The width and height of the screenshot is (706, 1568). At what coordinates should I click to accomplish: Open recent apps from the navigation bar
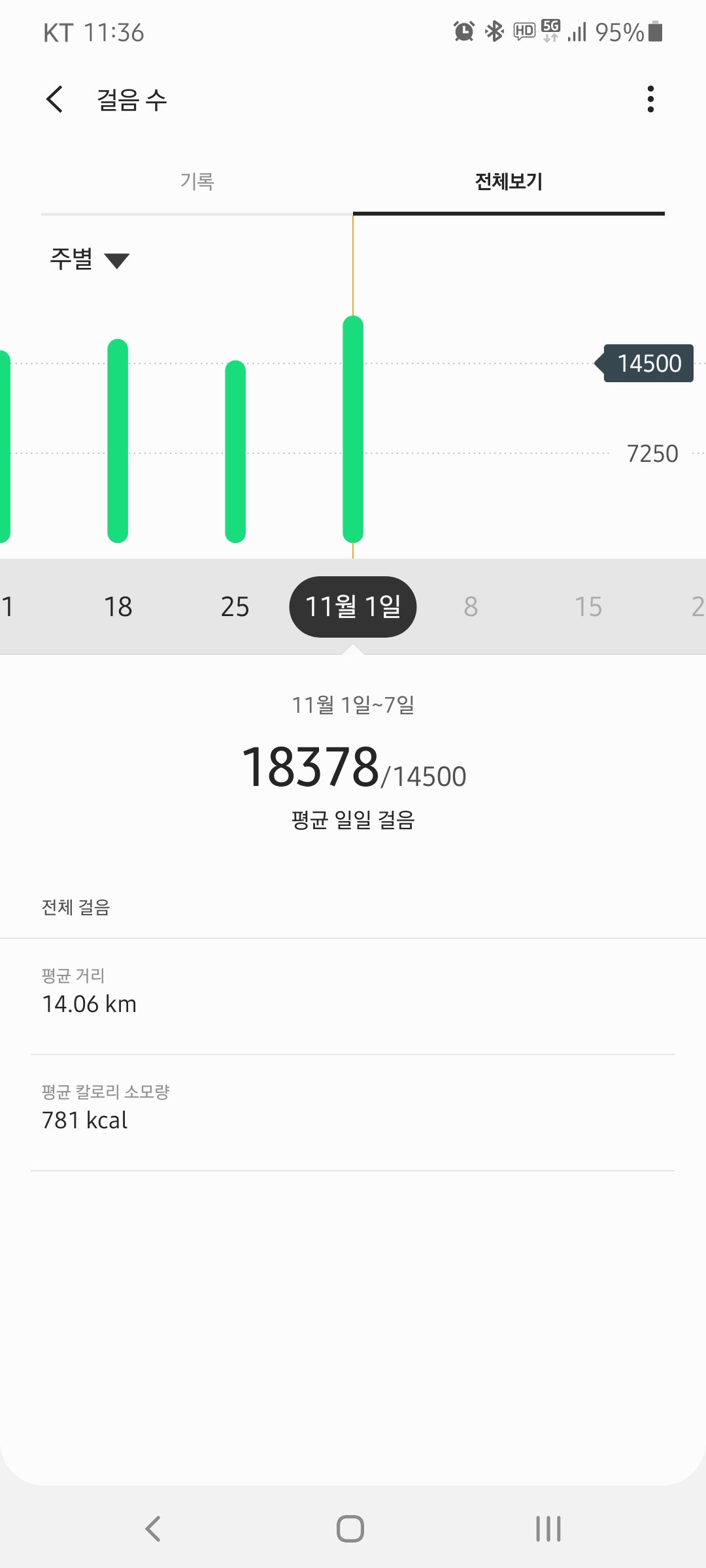pos(548,1529)
